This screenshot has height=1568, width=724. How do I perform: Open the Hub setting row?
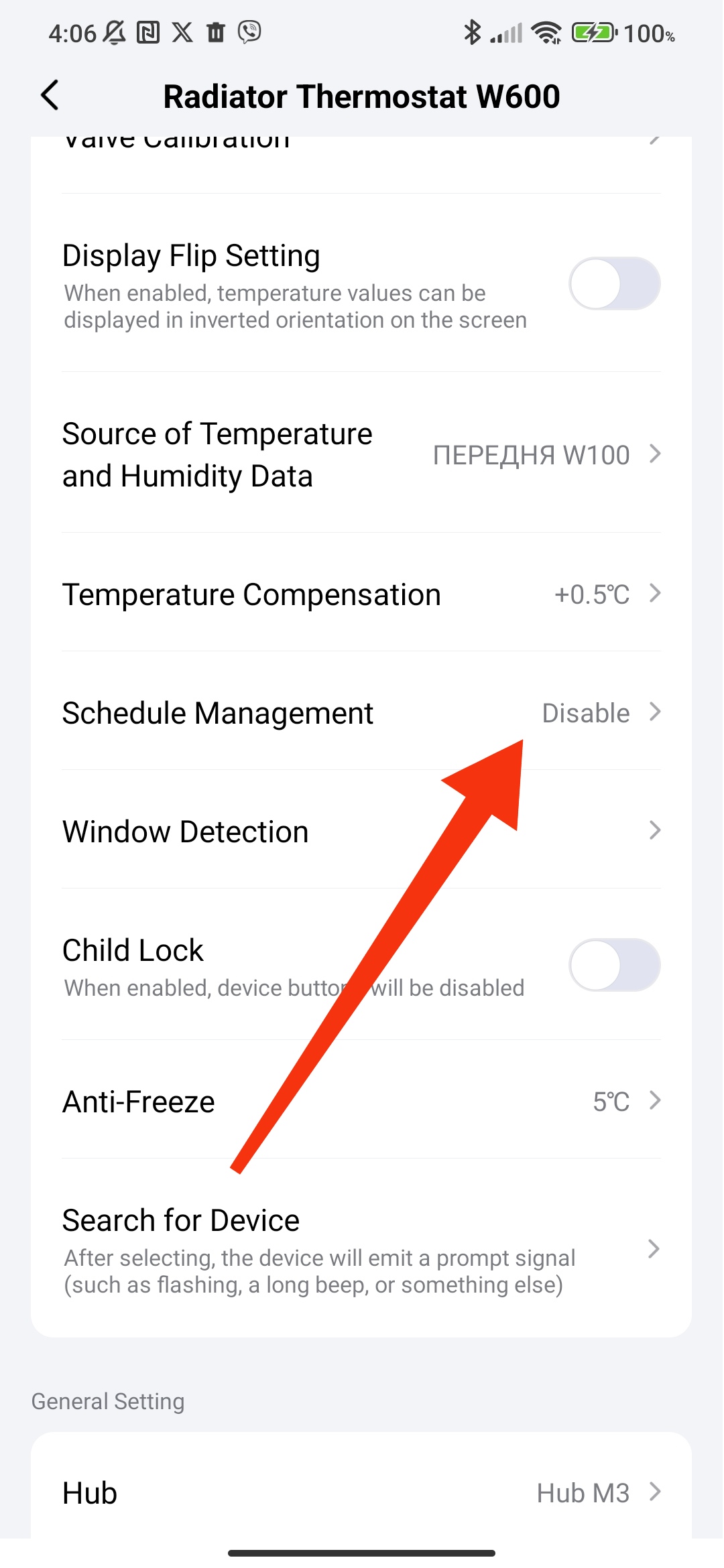(361, 1493)
